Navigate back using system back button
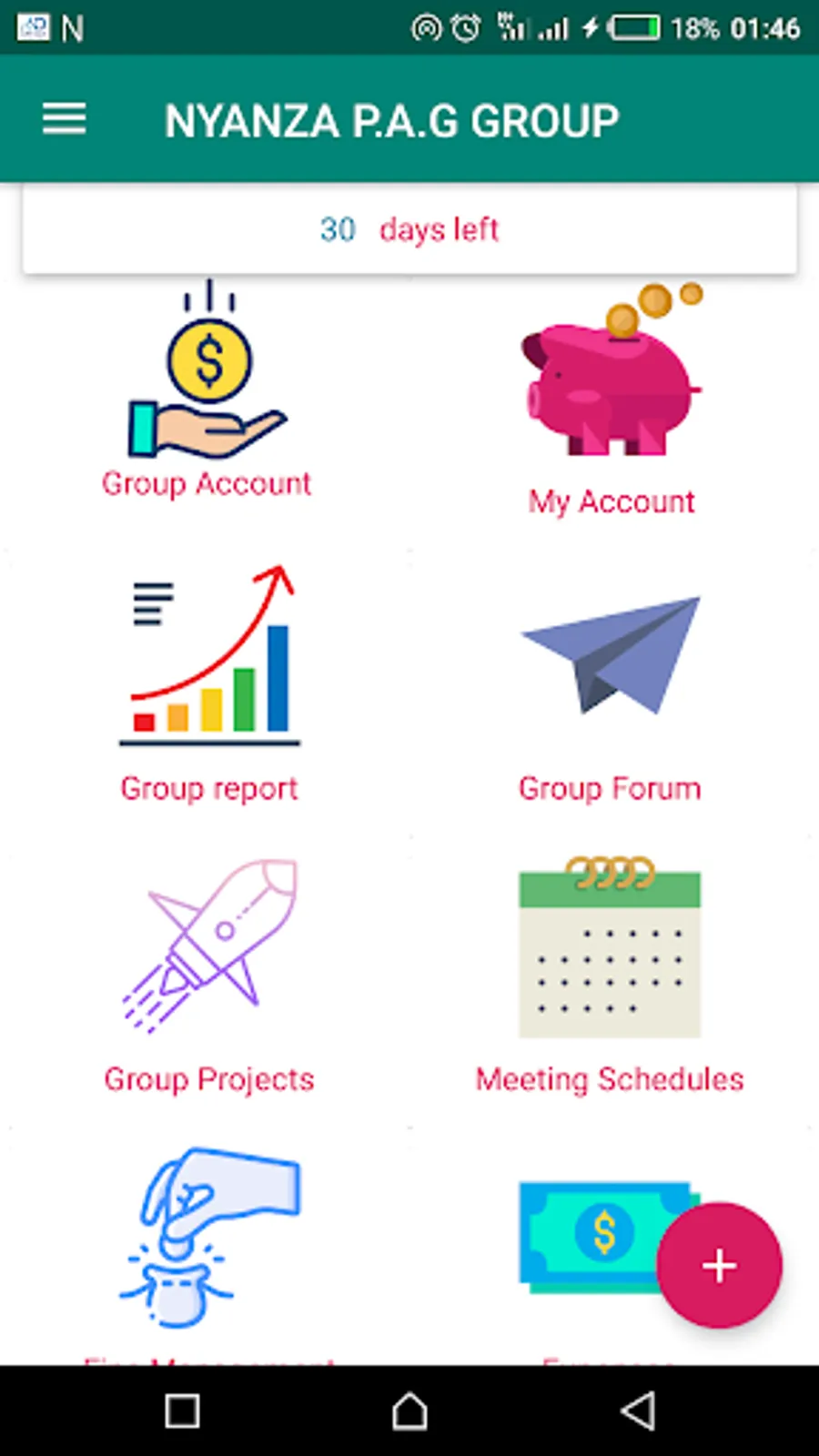Viewport: 819px width, 1456px height. pyautogui.click(x=638, y=1411)
